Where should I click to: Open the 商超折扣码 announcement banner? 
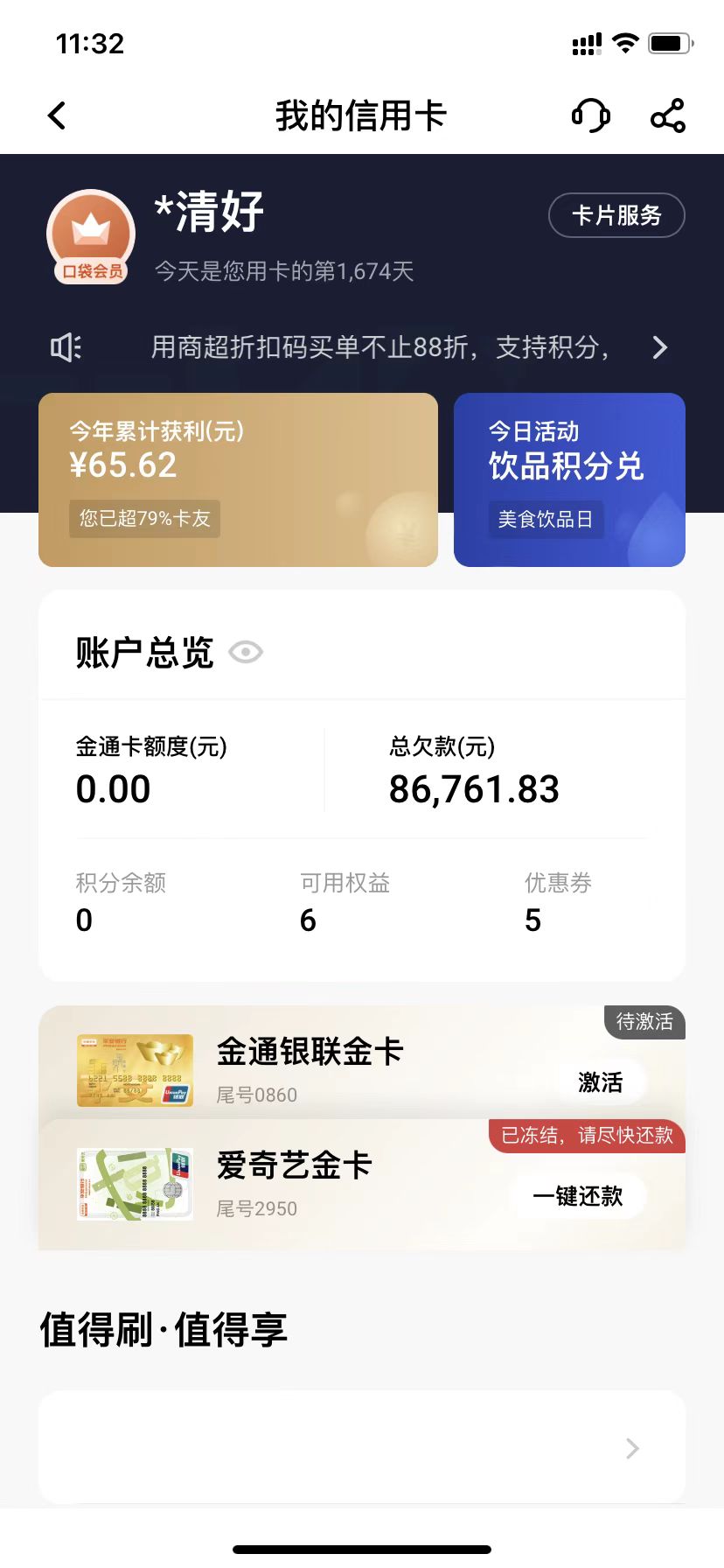379,347
